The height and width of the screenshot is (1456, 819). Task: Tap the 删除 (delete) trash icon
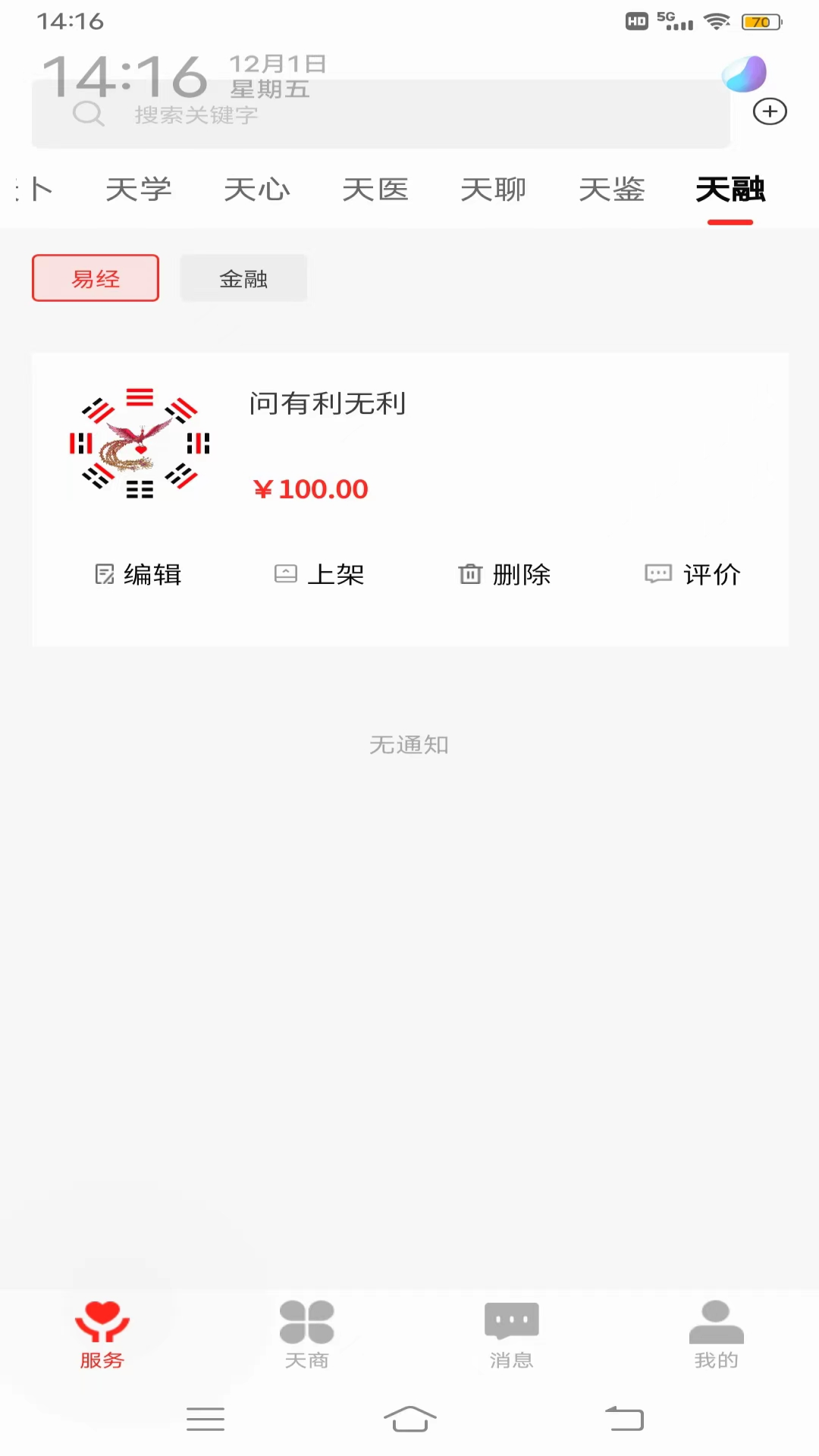[x=471, y=574]
